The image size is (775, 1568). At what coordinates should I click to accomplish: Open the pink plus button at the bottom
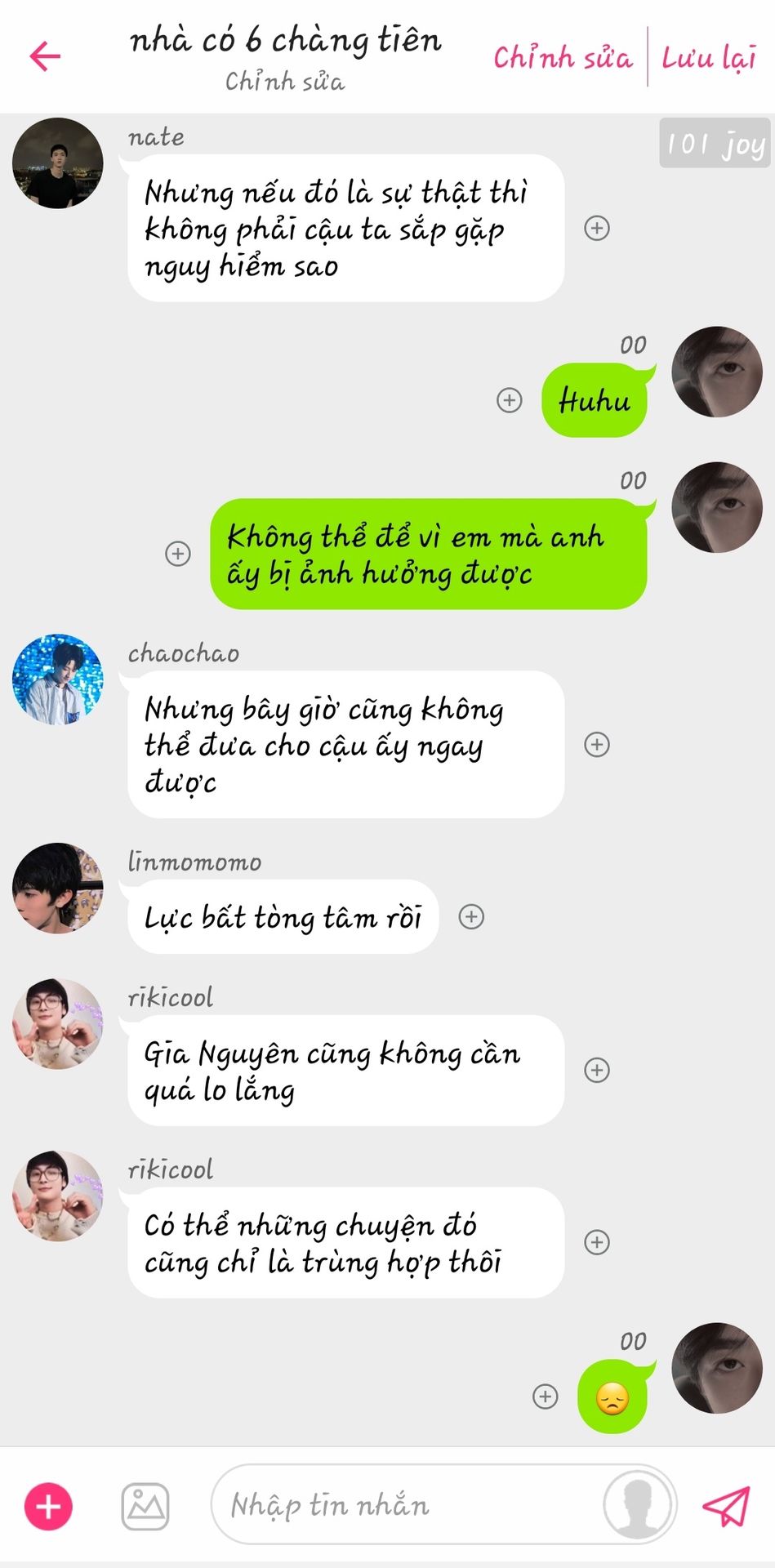click(x=49, y=1506)
